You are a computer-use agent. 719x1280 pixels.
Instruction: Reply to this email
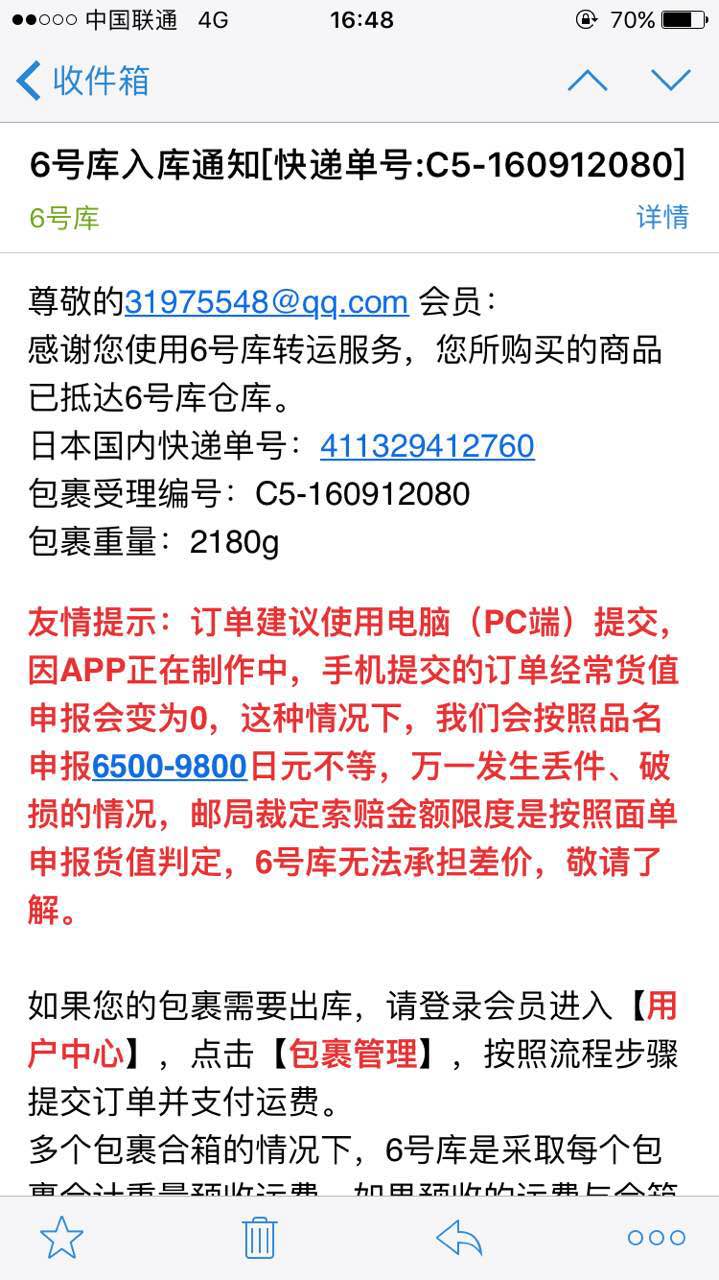459,1238
